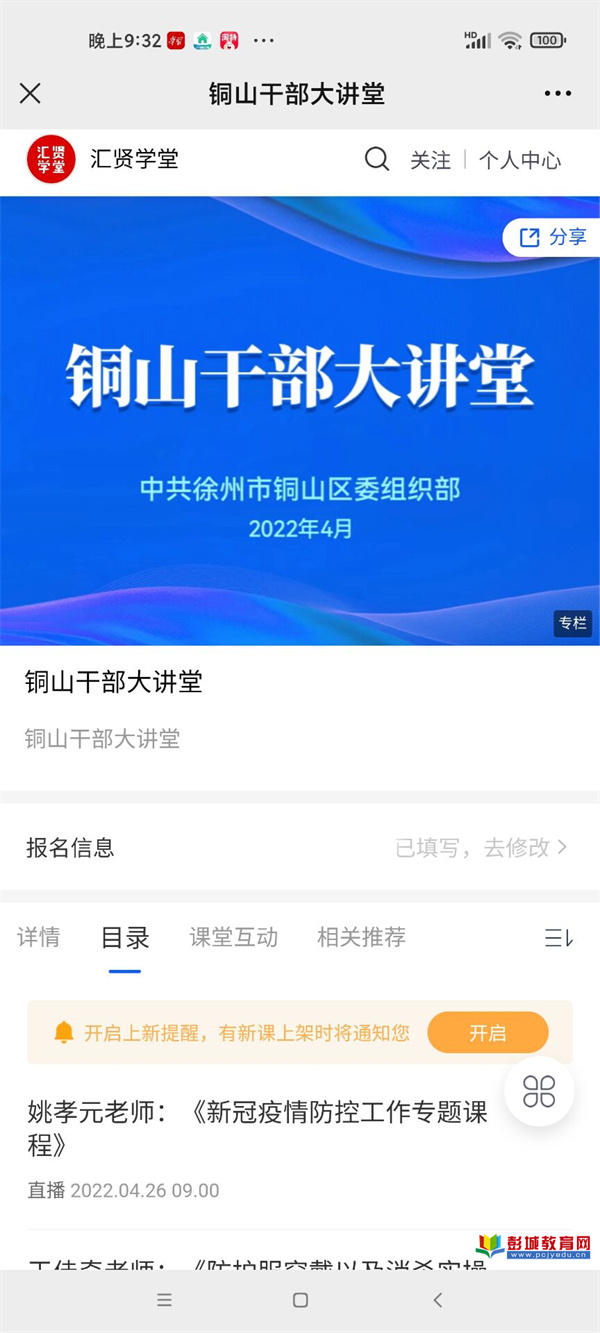Switch to the 课堂互动 tab
Image resolution: width=600 pixels, height=1333 pixels.
(x=234, y=937)
